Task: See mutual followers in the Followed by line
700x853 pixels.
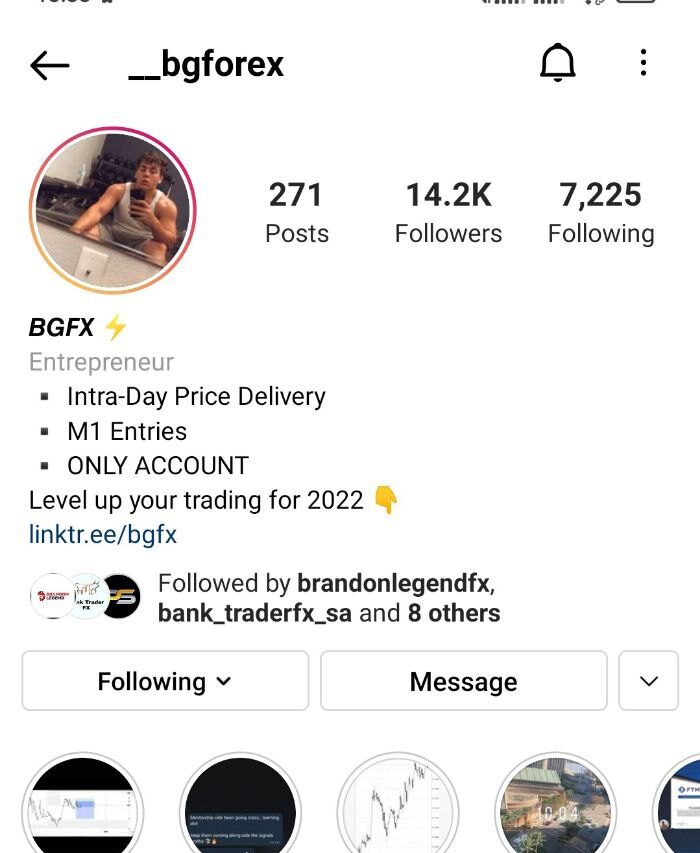Action: 328,598
